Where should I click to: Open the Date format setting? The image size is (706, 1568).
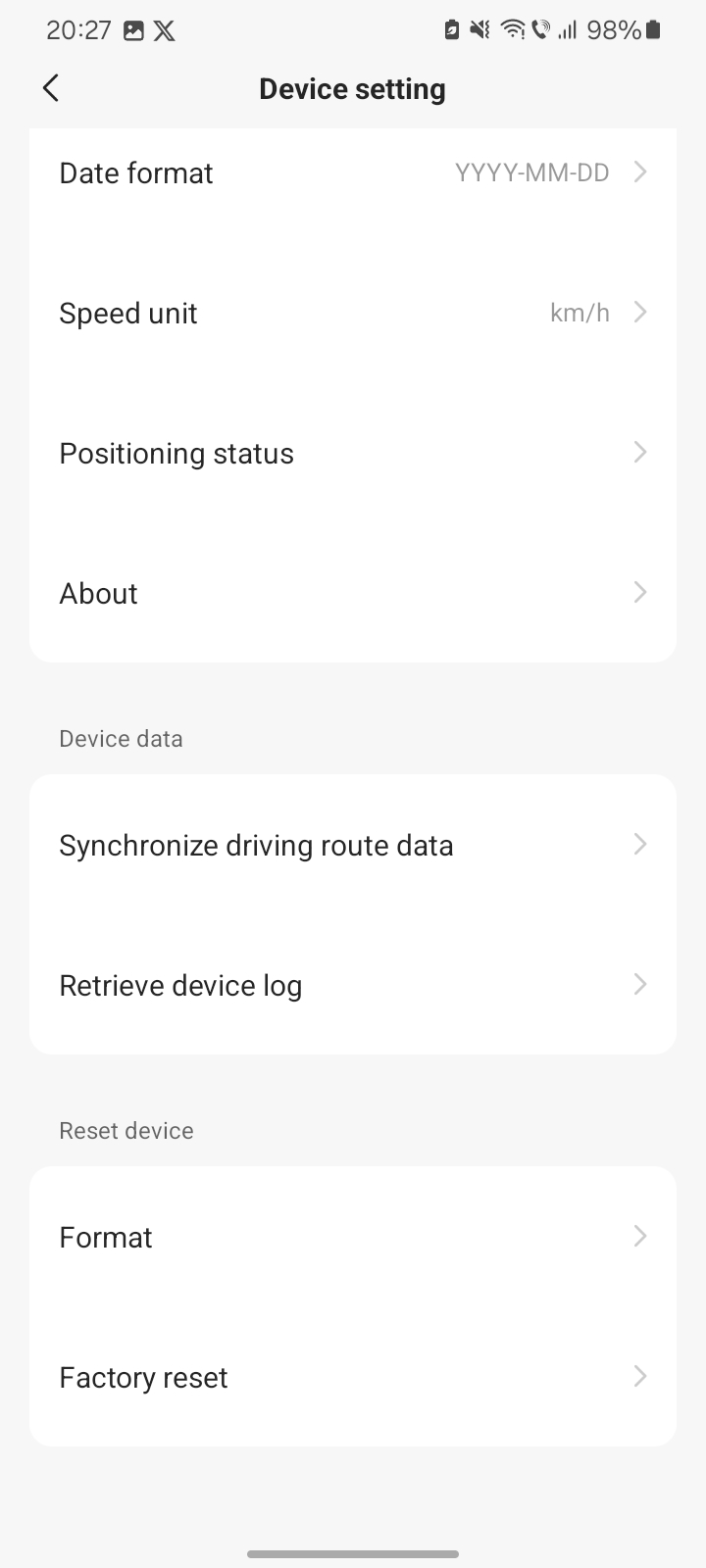coord(353,172)
